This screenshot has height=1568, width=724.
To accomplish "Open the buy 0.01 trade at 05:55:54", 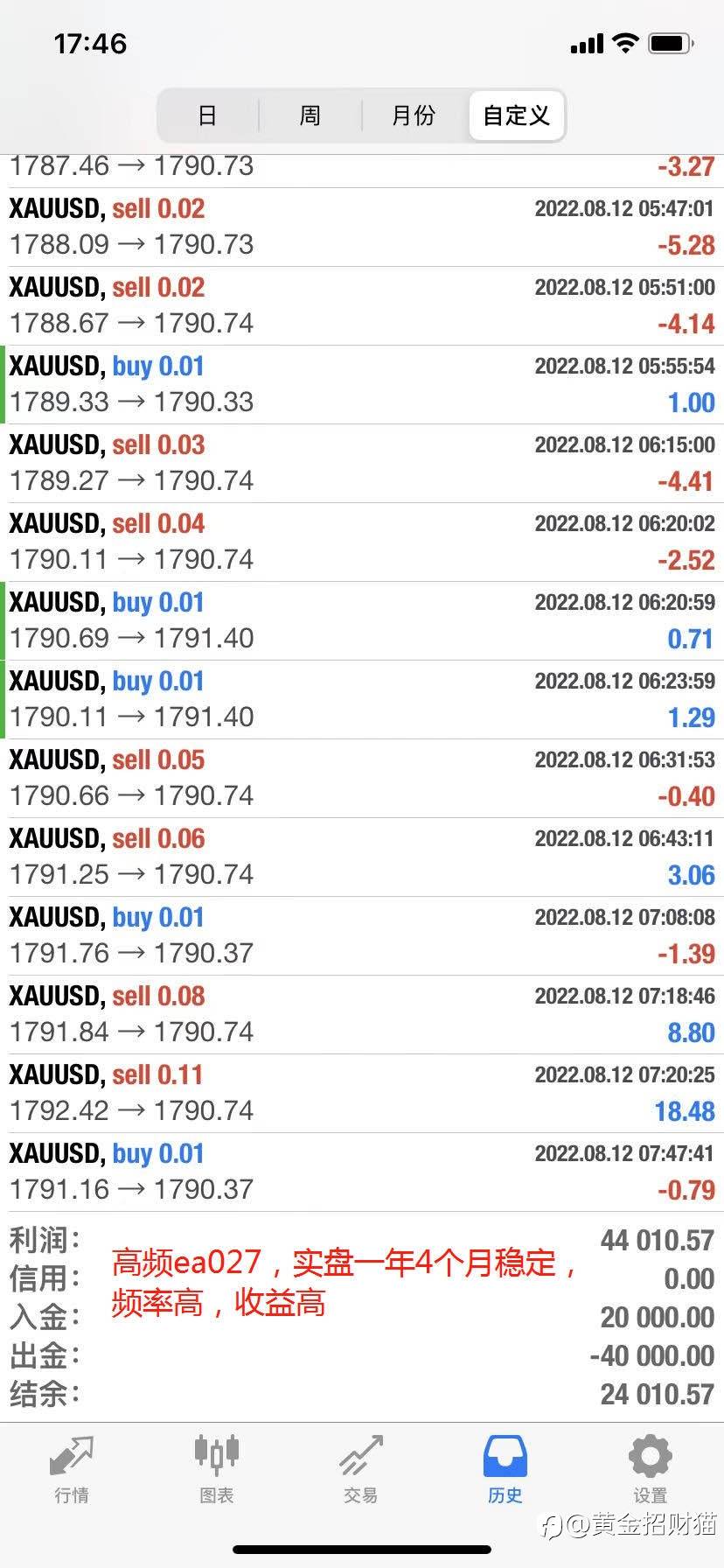I will tap(362, 385).
